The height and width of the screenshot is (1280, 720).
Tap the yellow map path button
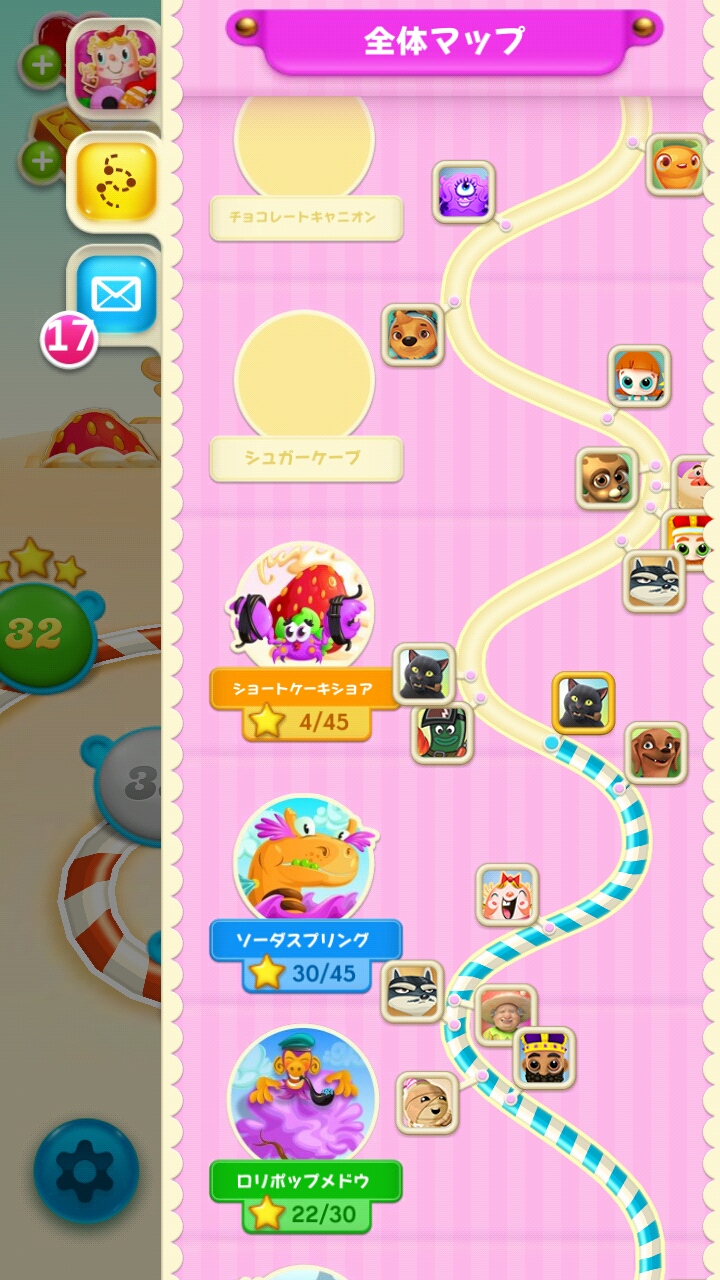(116, 181)
